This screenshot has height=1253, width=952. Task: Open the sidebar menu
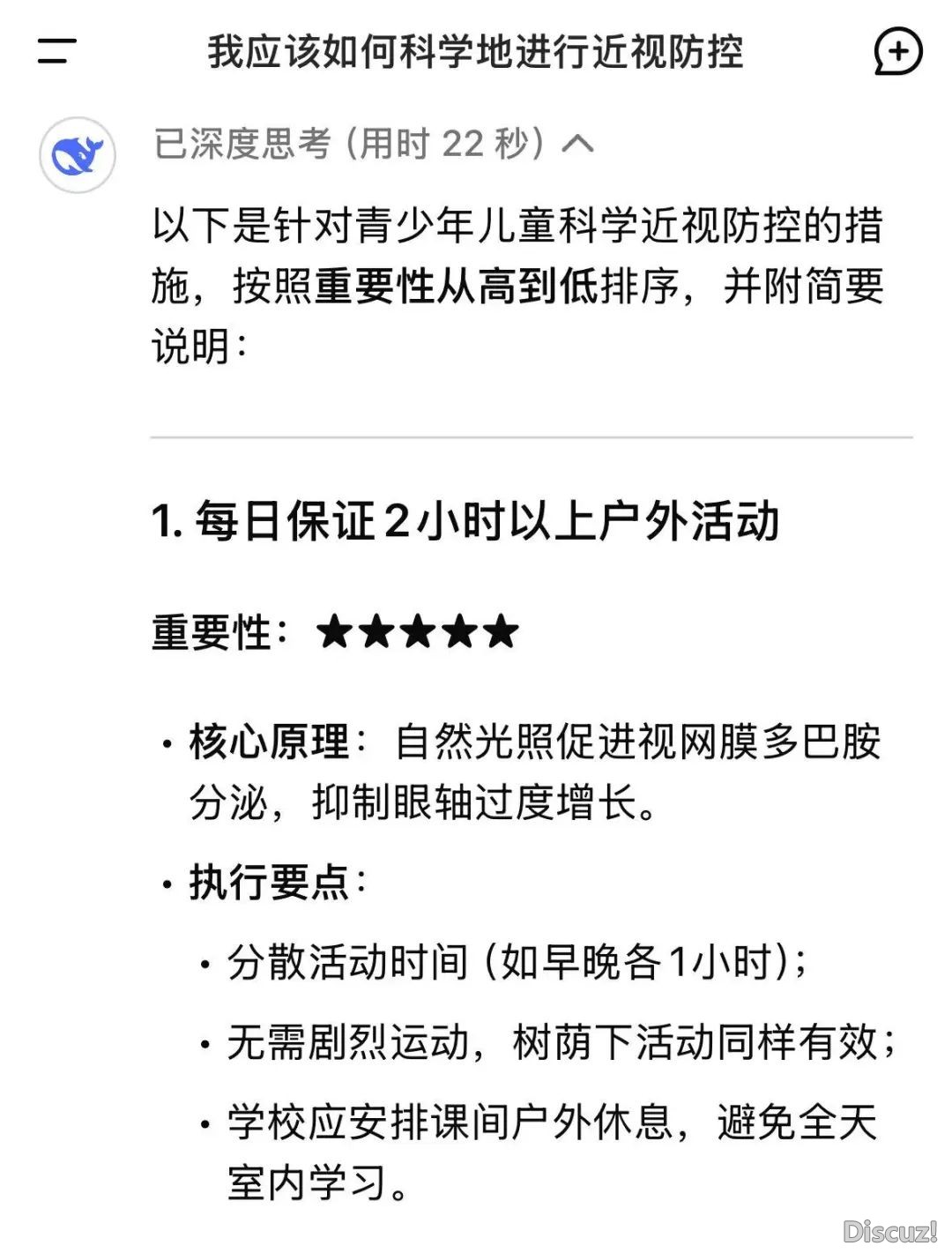click(56, 51)
